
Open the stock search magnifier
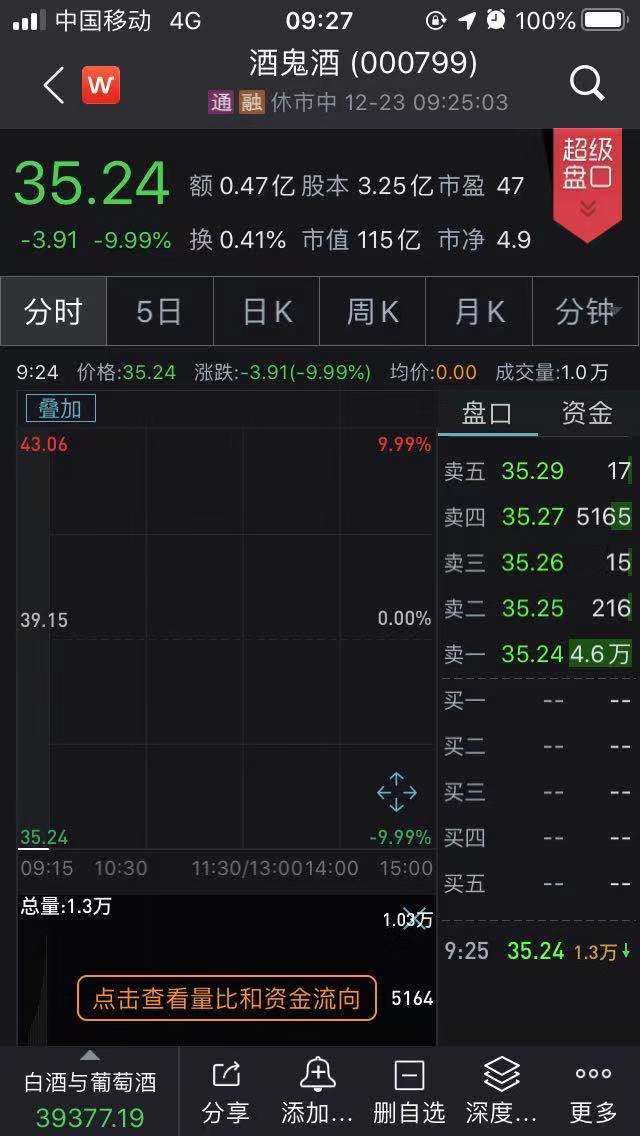click(x=586, y=85)
